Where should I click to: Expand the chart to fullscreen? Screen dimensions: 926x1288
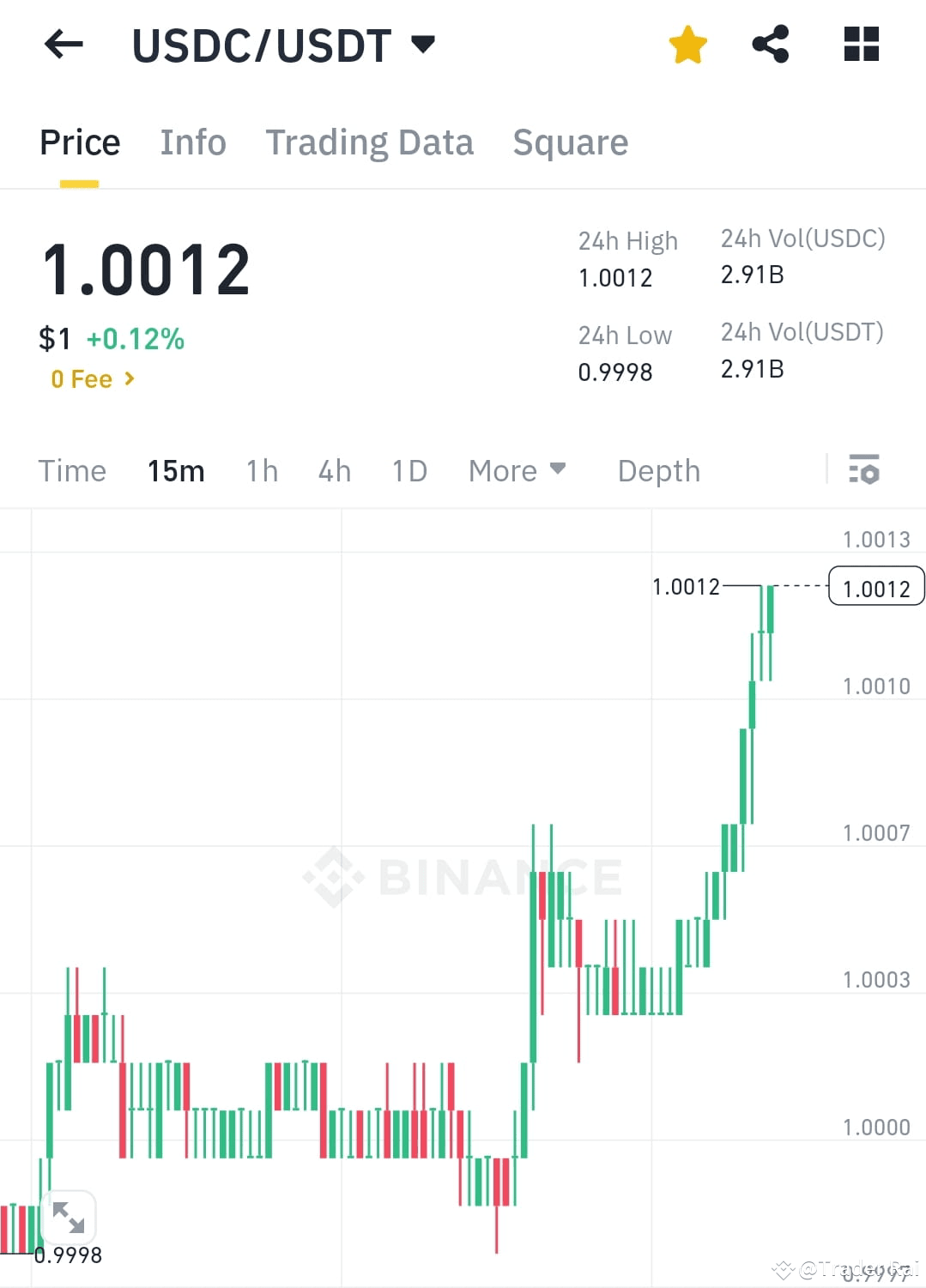tap(68, 1216)
